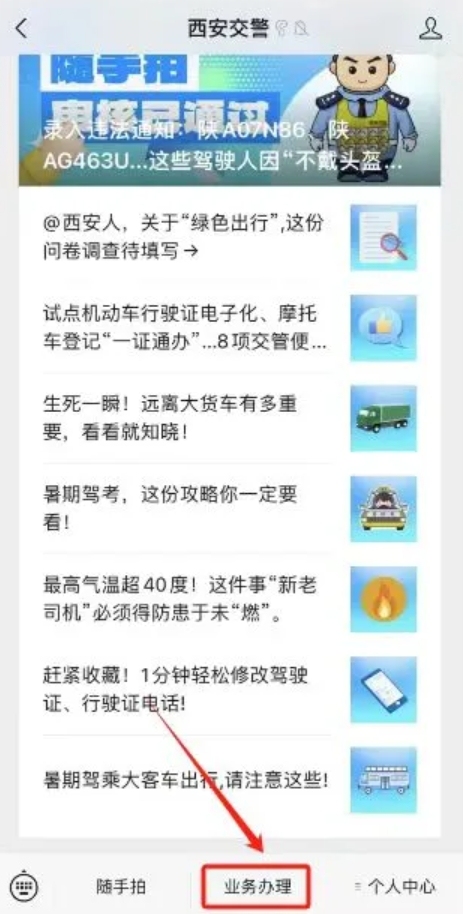Select the 业务办理 menu

pos(257,887)
